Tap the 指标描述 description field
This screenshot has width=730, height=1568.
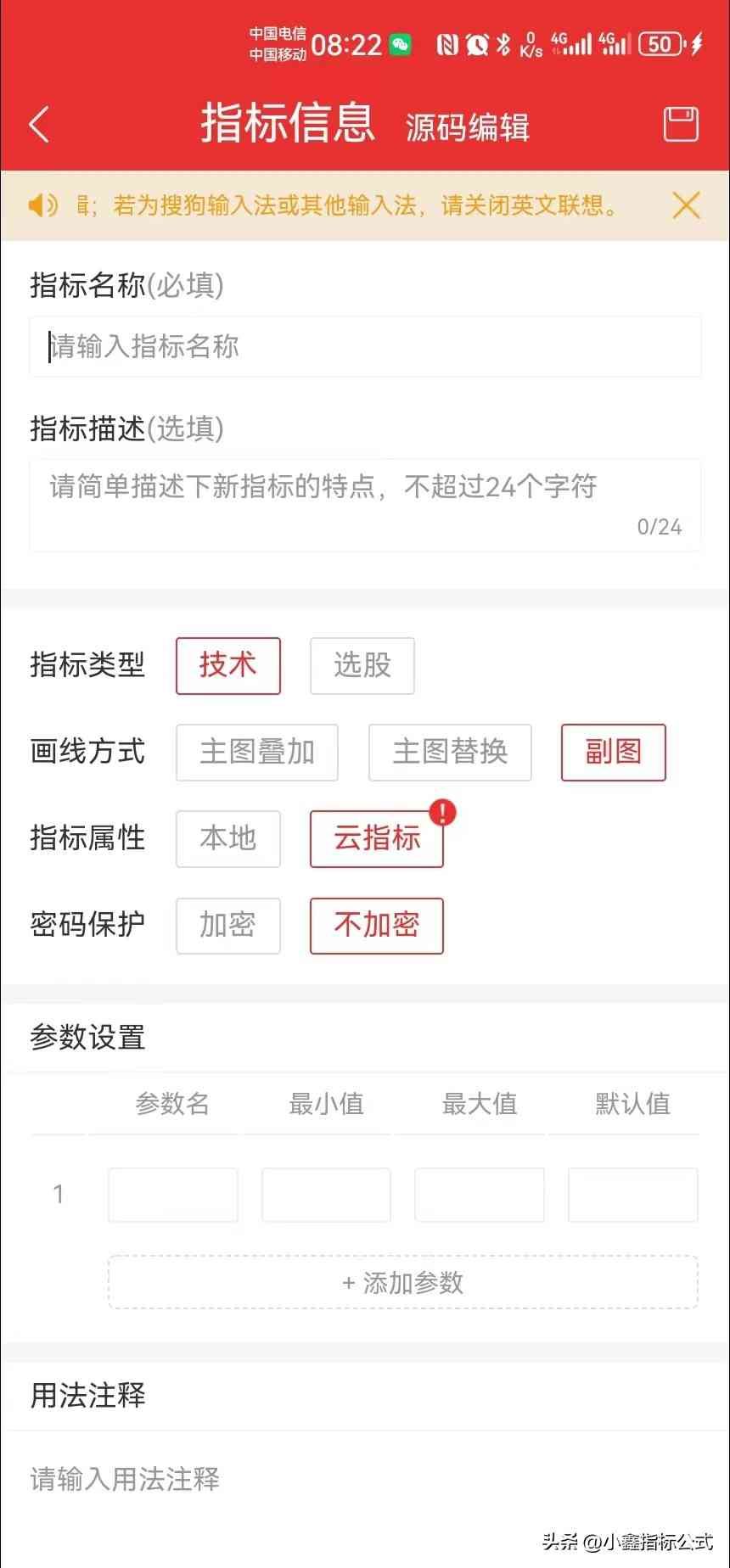point(365,504)
